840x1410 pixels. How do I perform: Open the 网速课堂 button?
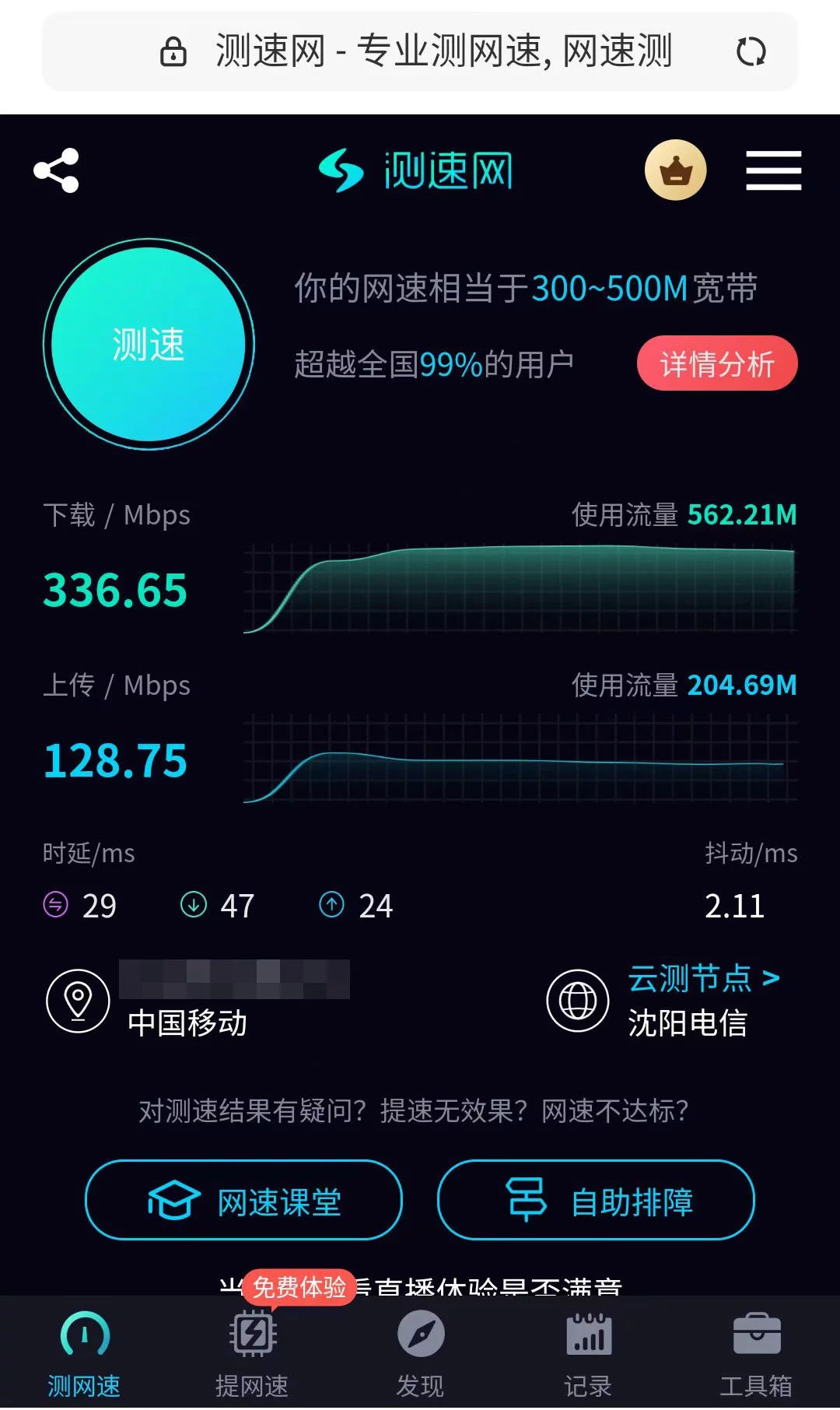pyautogui.click(x=243, y=1200)
